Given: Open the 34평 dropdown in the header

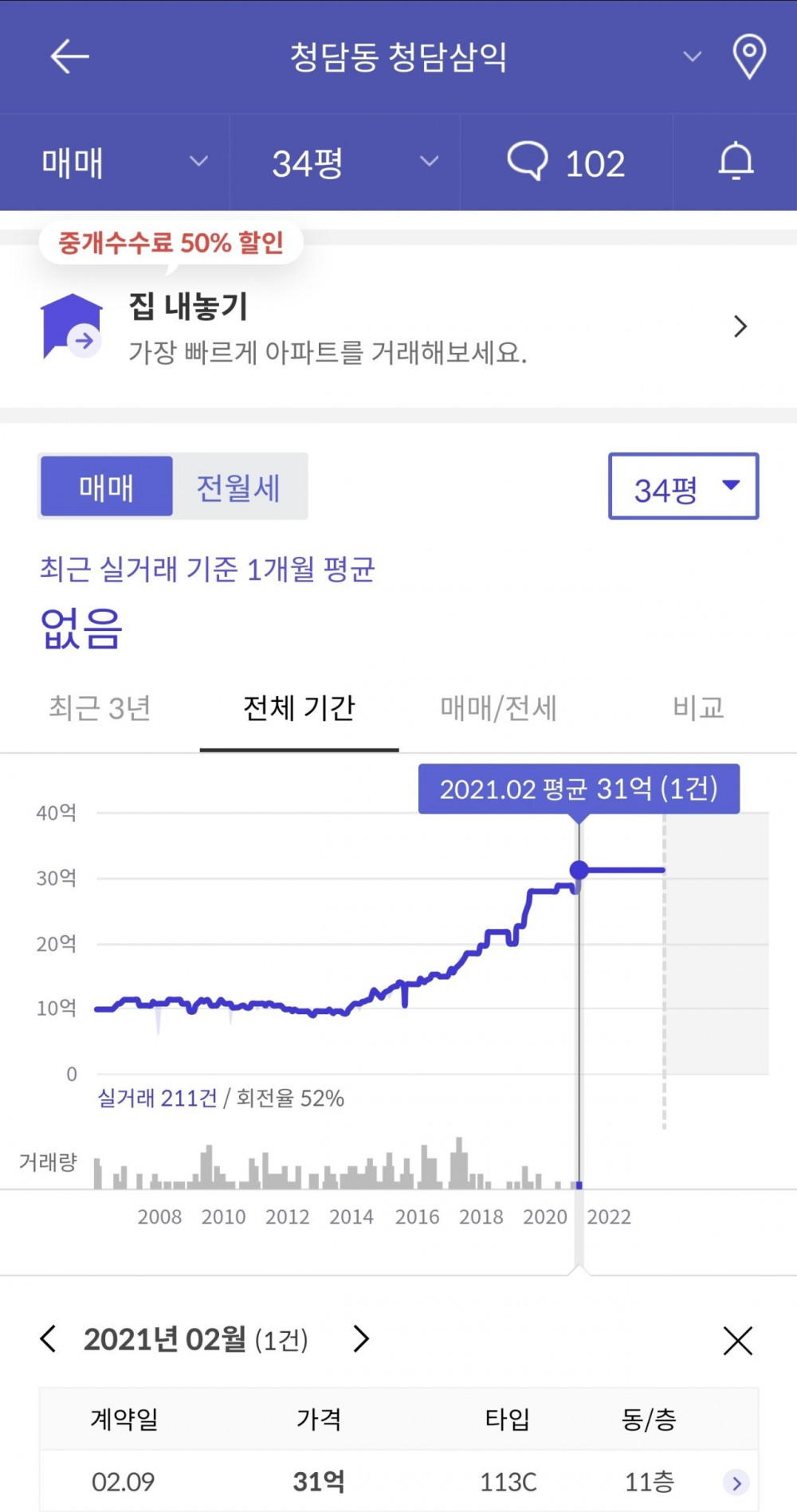Looking at the screenshot, I should coord(345,163).
